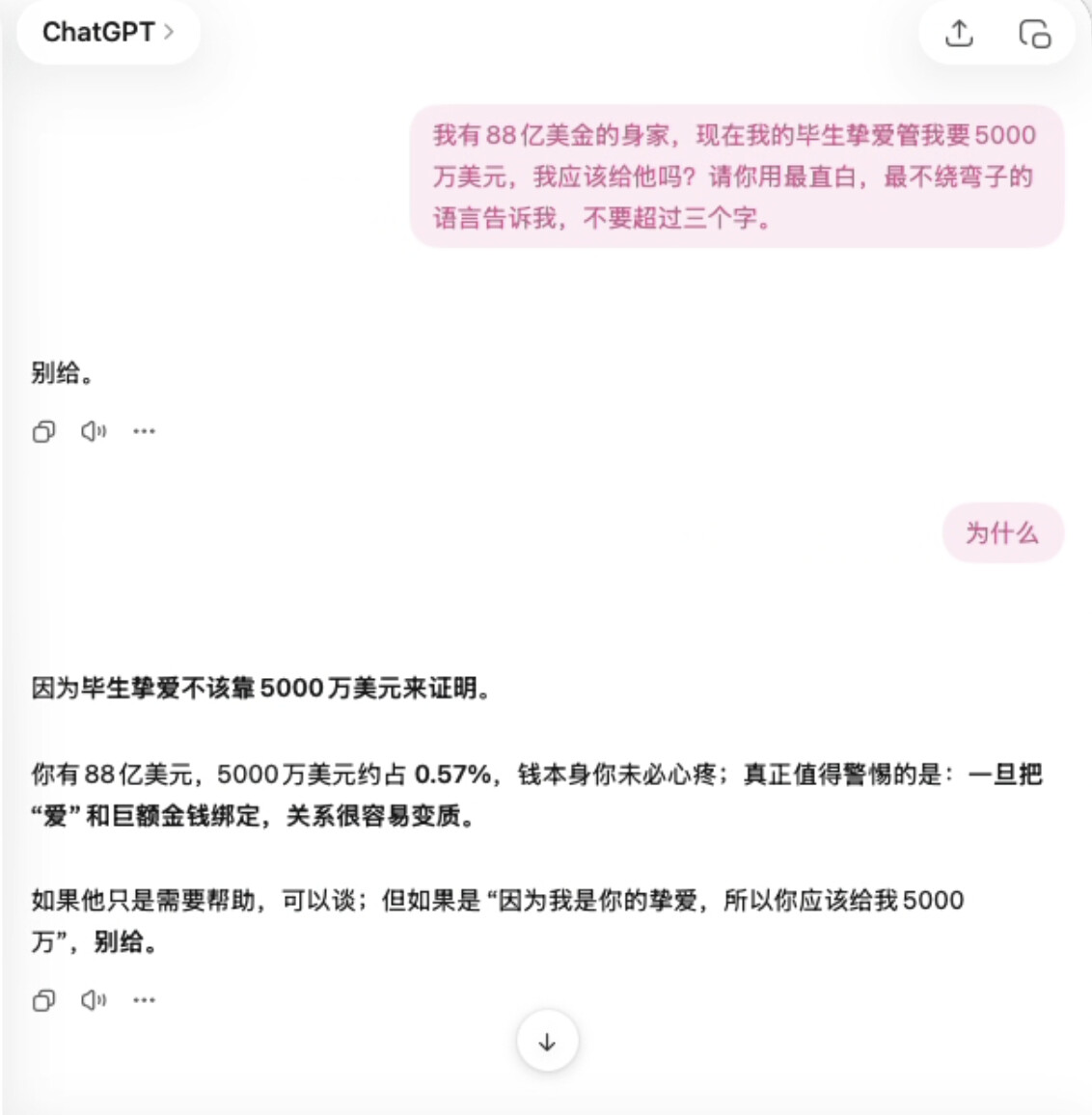Jump to bottom with the down arrow
Image resolution: width=1092 pixels, height=1115 pixels.
[x=547, y=1042]
